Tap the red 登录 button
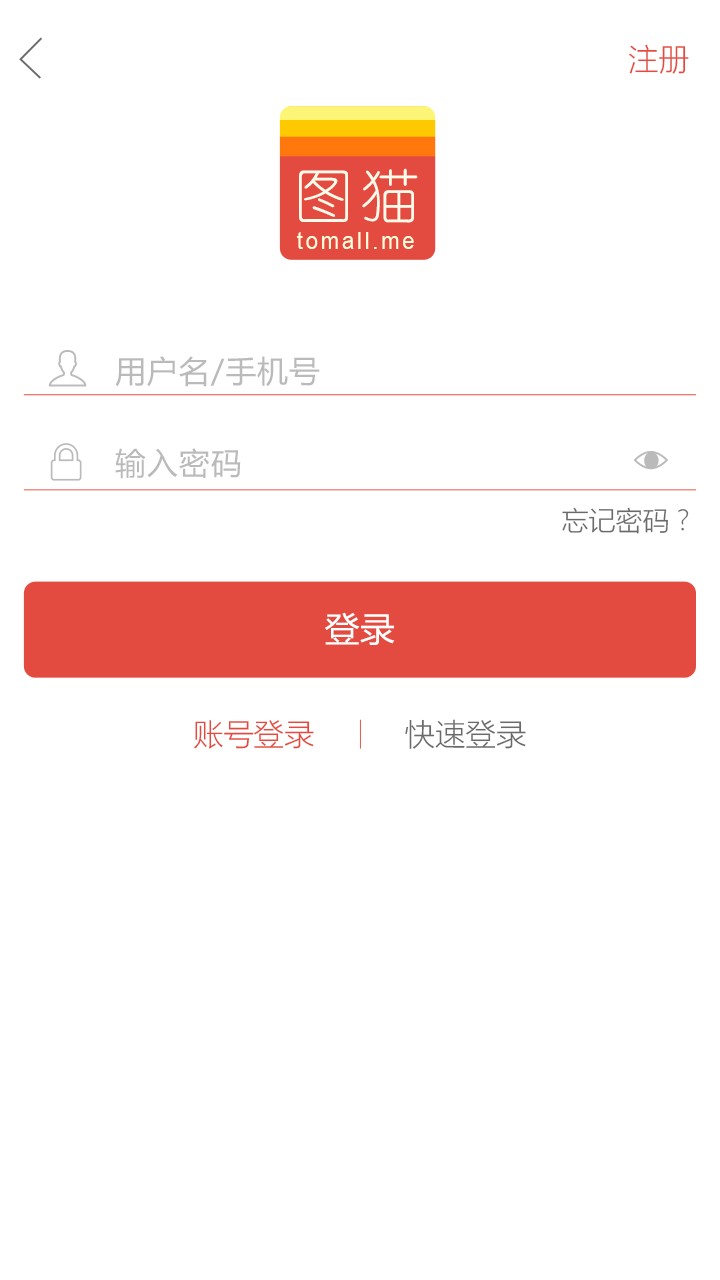Screen dimensions: 720x1280 (x=360, y=630)
